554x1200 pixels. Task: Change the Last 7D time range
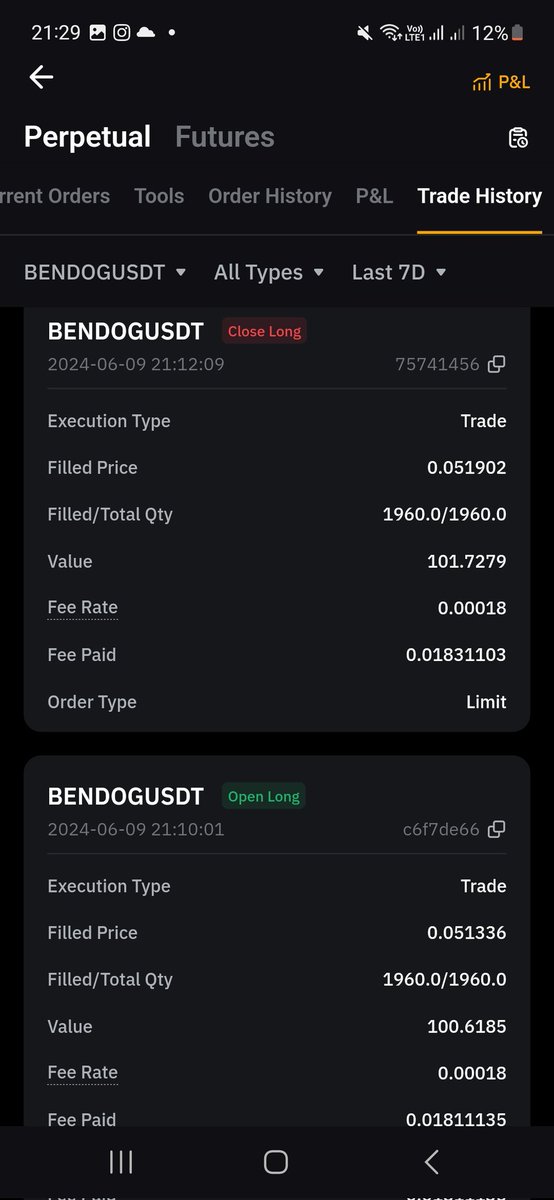click(399, 272)
